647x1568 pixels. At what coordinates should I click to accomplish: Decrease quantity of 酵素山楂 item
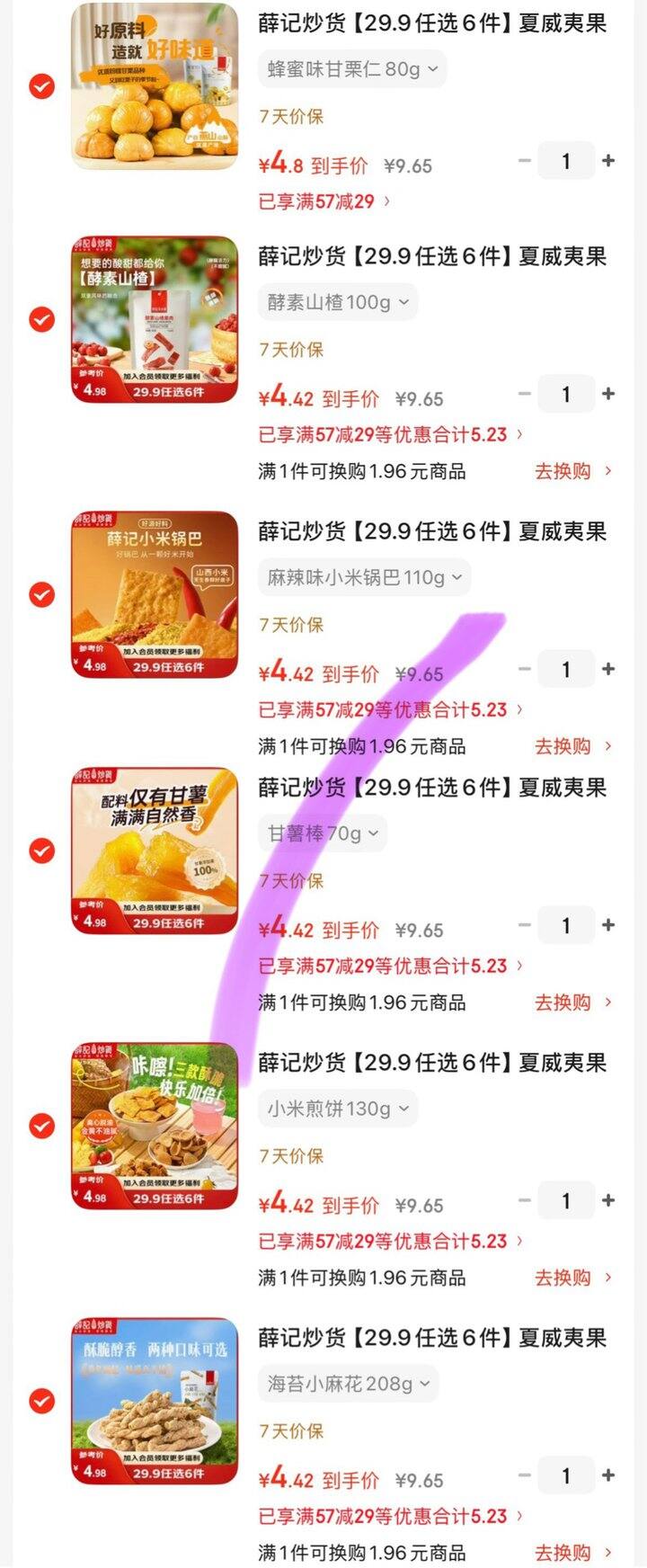point(524,394)
